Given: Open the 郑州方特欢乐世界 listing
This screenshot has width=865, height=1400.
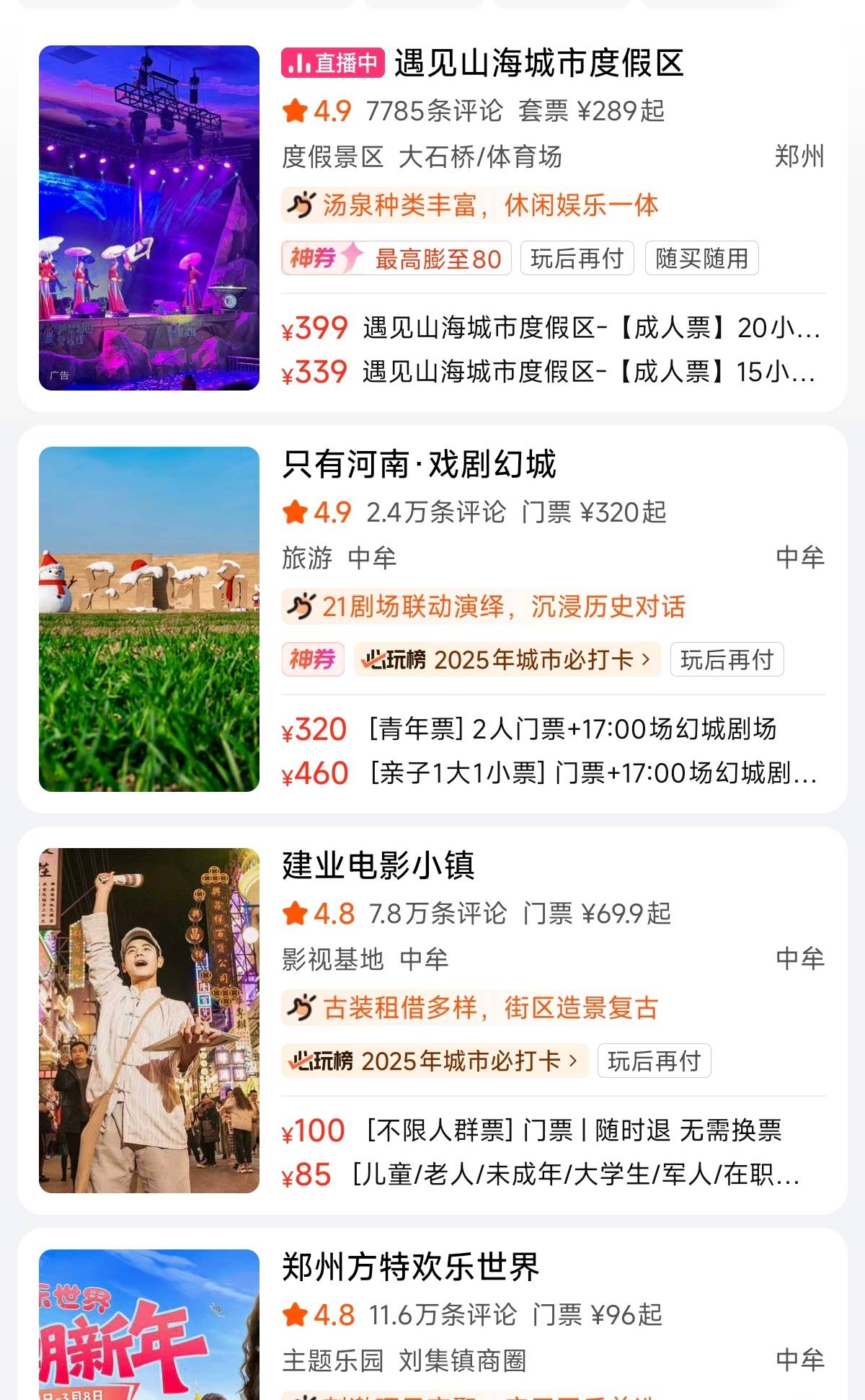Looking at the screenshot, I should 410,1267.
